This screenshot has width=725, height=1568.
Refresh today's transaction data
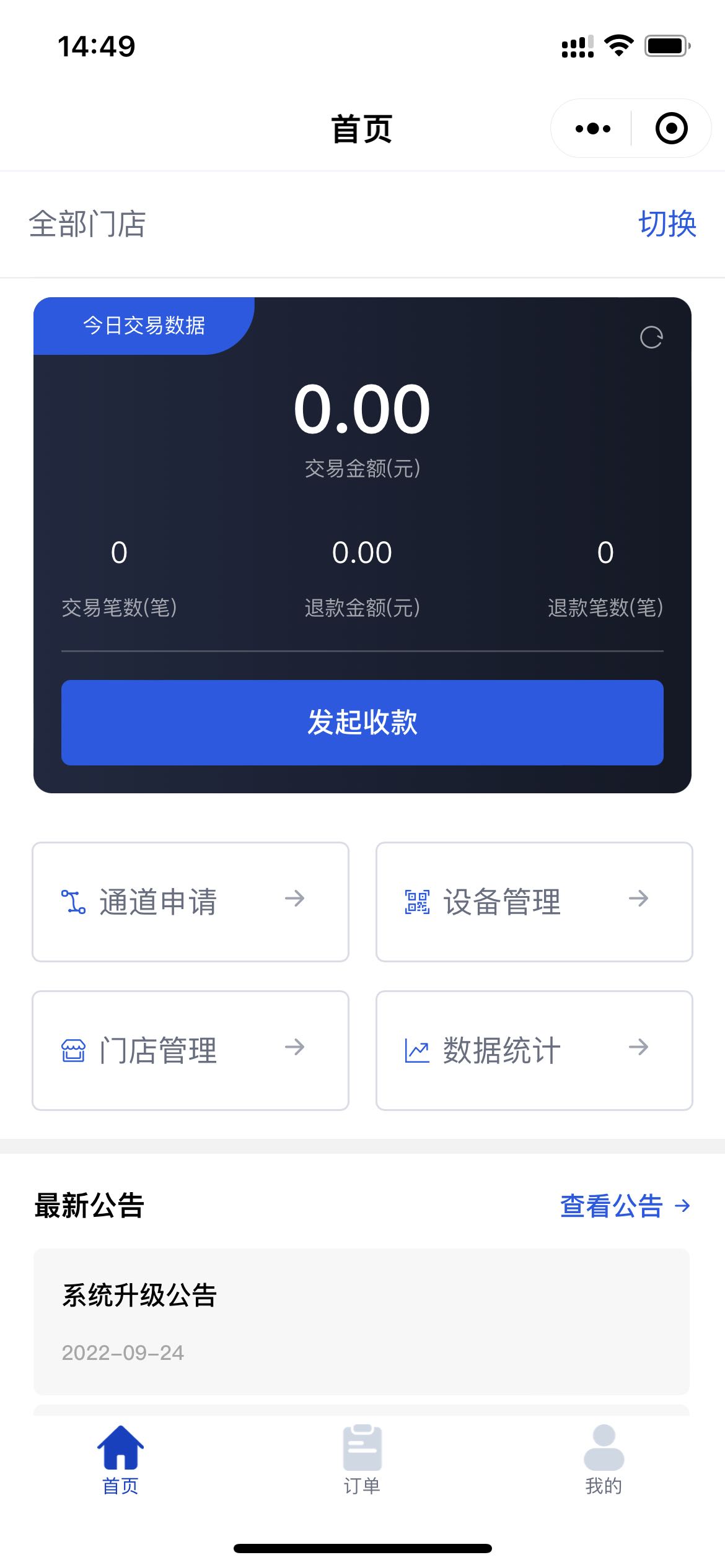point(652,338)
